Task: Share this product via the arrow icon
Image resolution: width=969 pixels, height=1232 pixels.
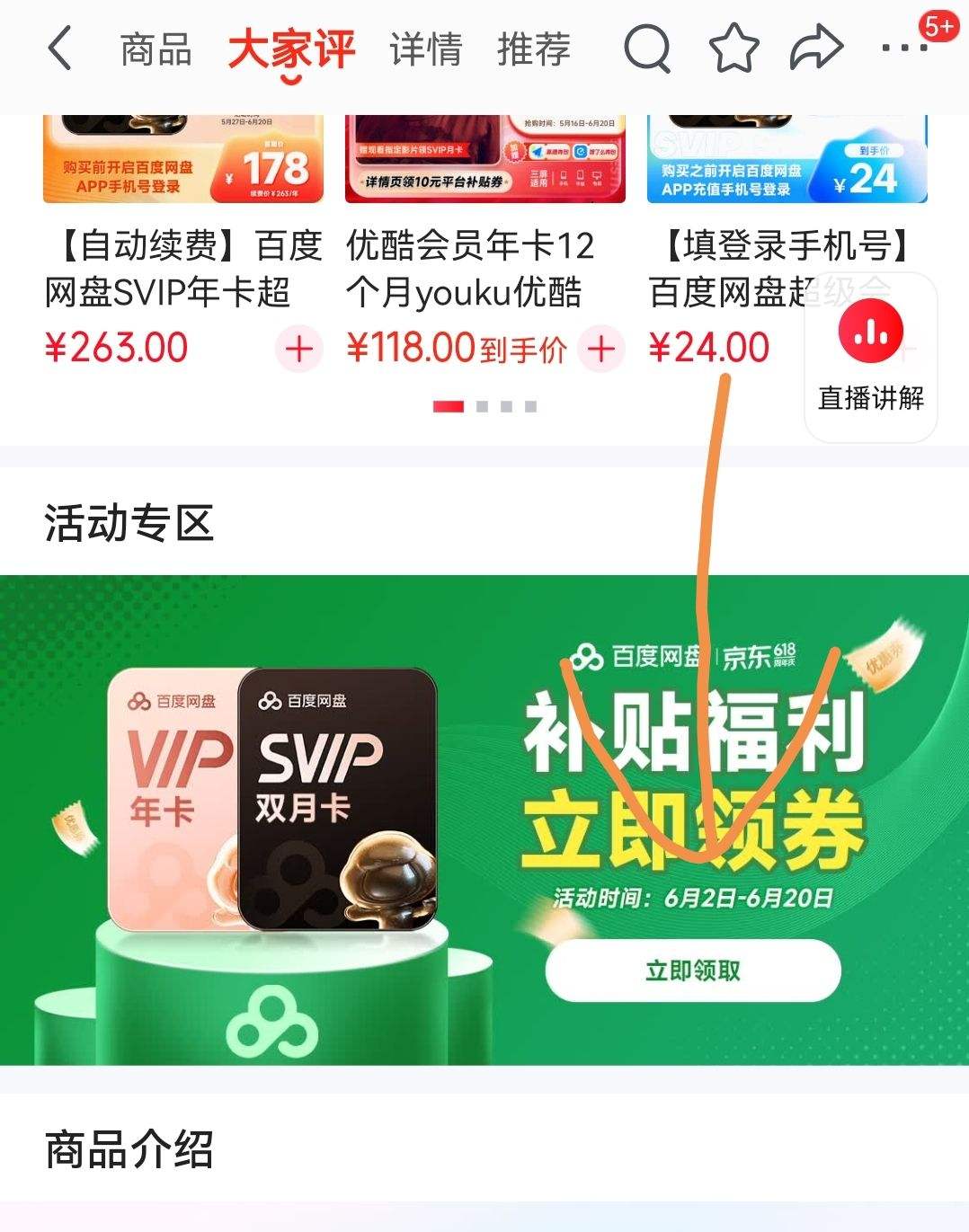Action: 816,49
